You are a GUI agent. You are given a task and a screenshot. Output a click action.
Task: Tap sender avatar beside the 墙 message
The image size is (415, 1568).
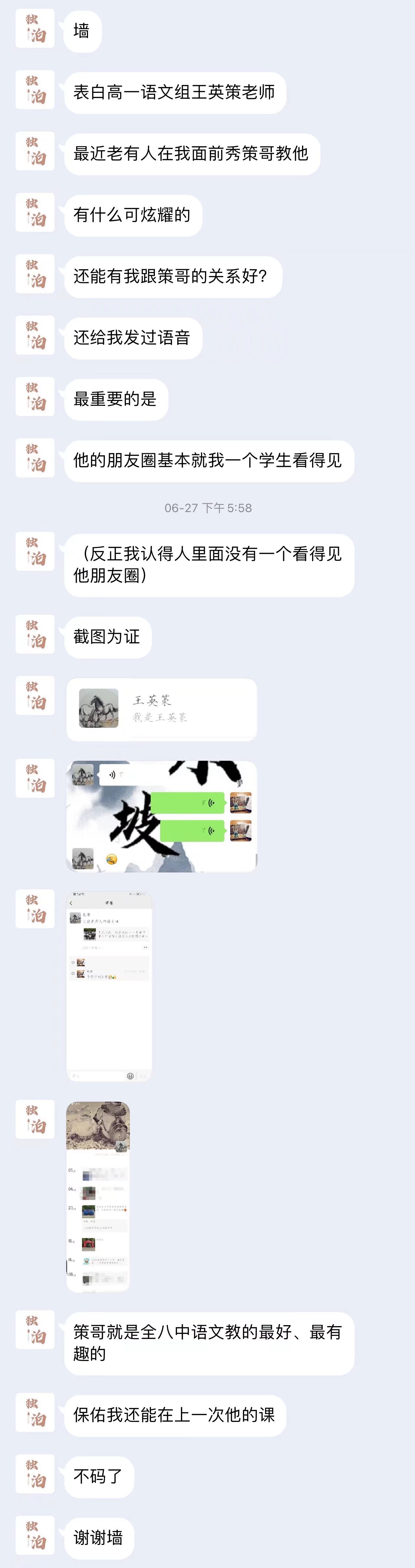35,28
